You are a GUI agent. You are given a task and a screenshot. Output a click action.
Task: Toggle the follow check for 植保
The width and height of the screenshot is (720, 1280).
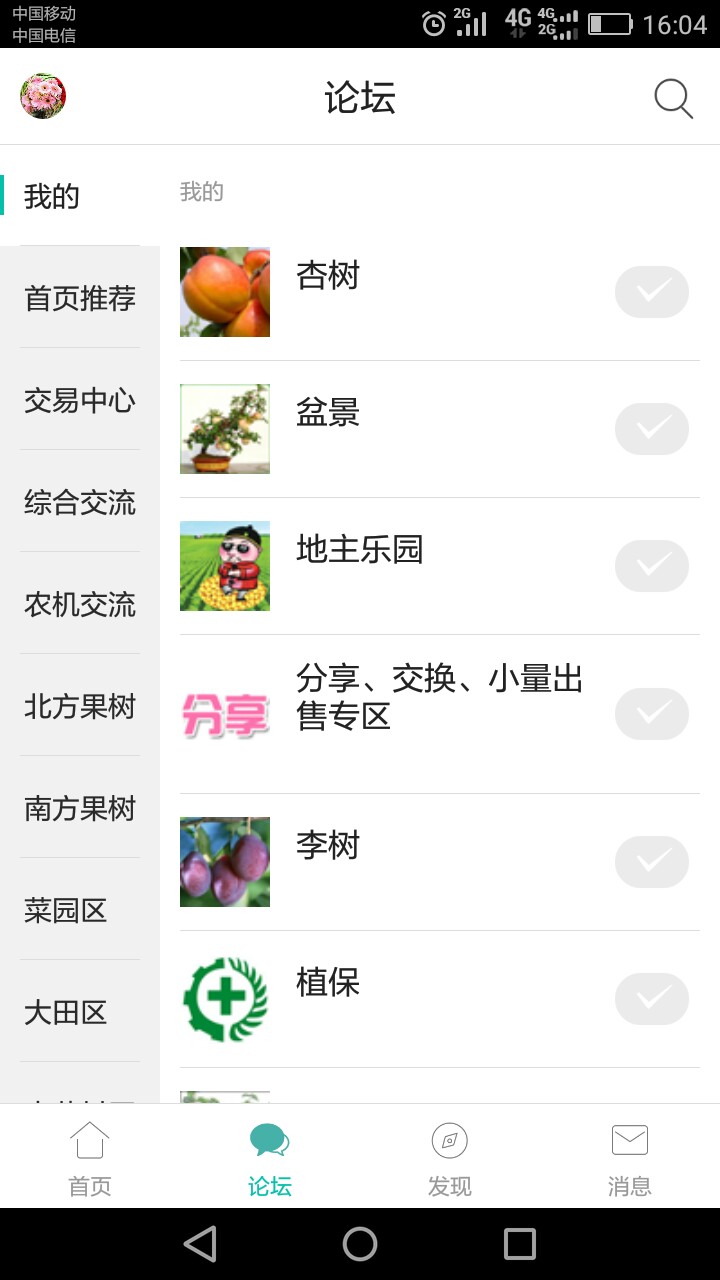click(651, 999)
